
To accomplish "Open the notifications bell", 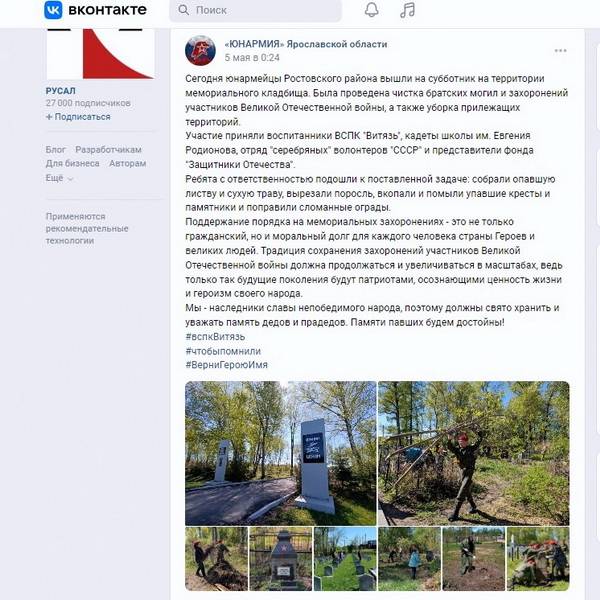I will tap(371, 11).
